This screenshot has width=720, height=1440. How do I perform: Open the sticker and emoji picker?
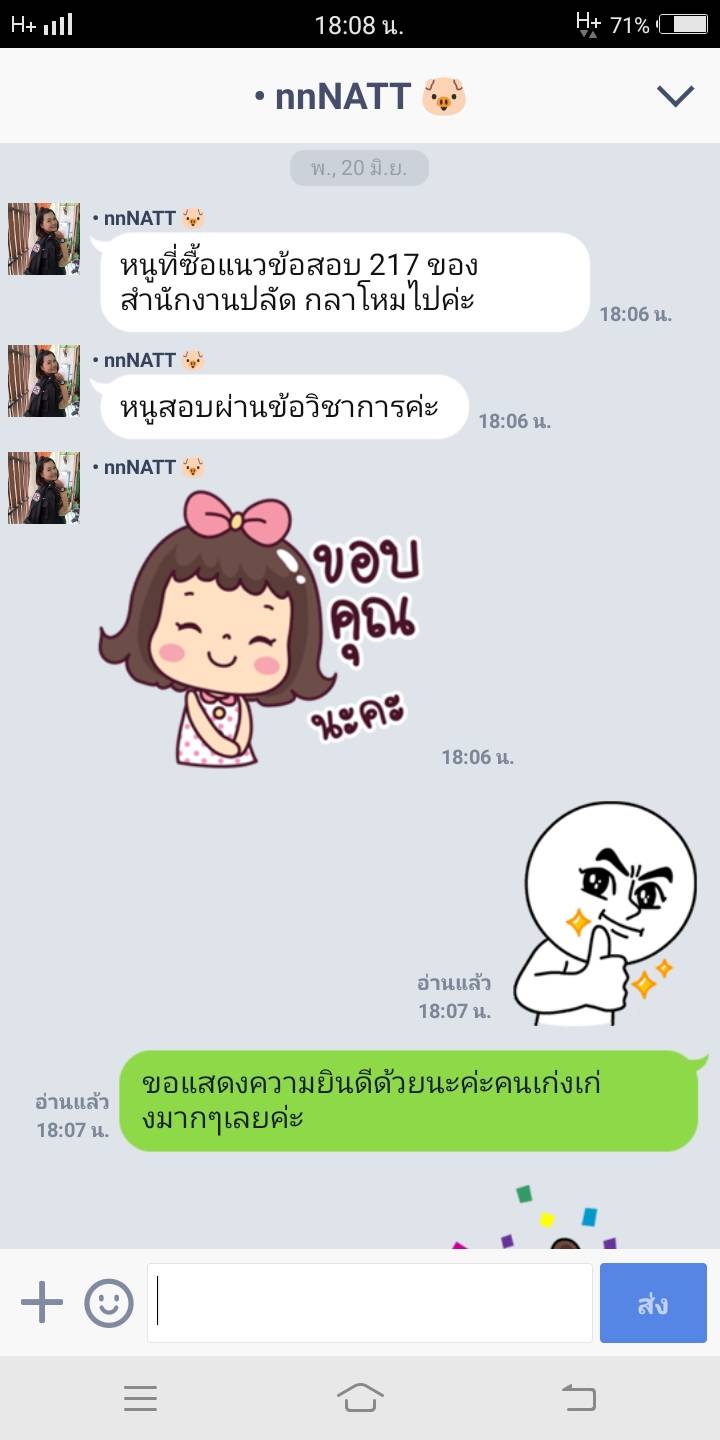[x=109, y=1303]
